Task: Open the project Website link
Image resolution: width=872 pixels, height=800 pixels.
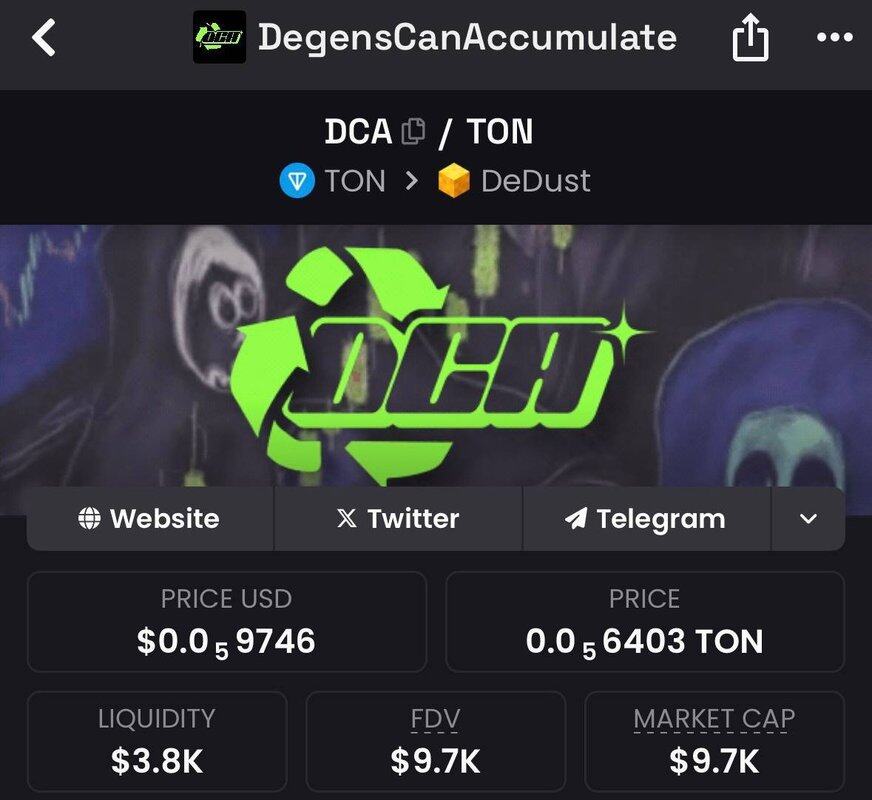Action: pos(150,519)
